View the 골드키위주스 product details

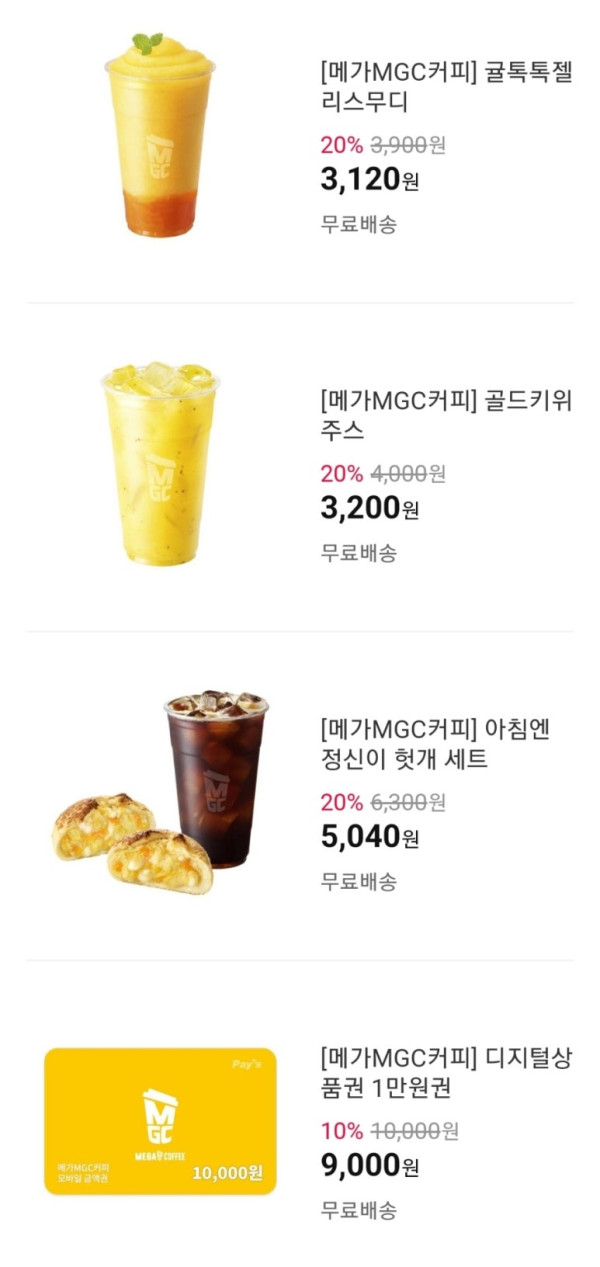click(x=446, y=416)
